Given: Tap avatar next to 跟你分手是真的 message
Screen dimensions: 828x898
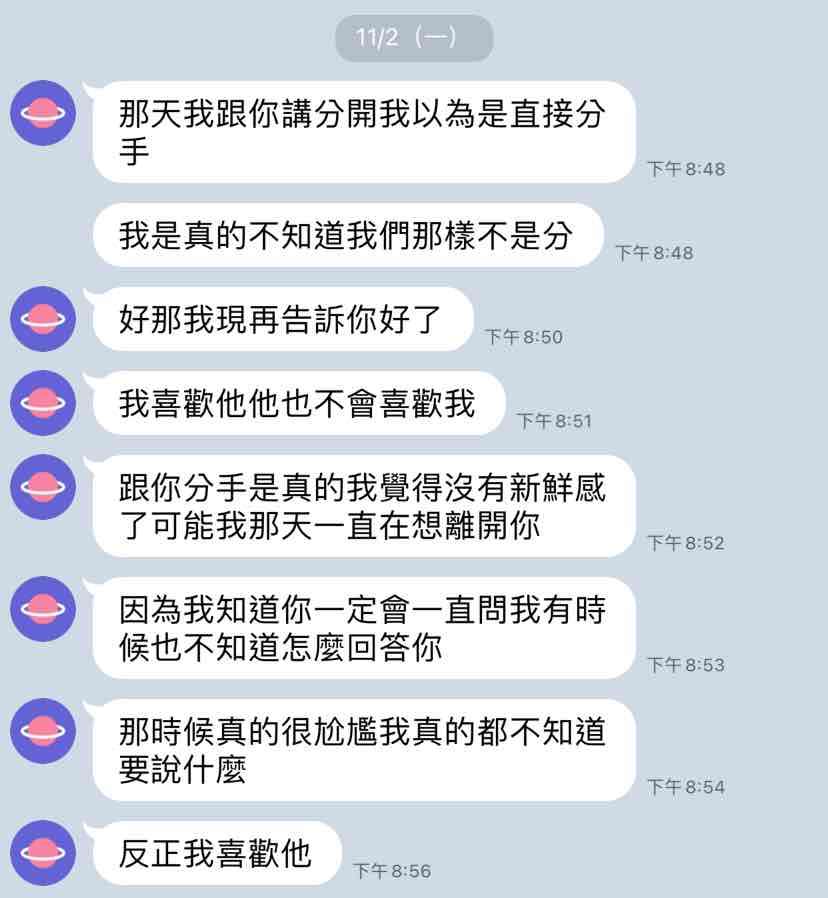Looking at the screenshot, I should coord(42,487).
